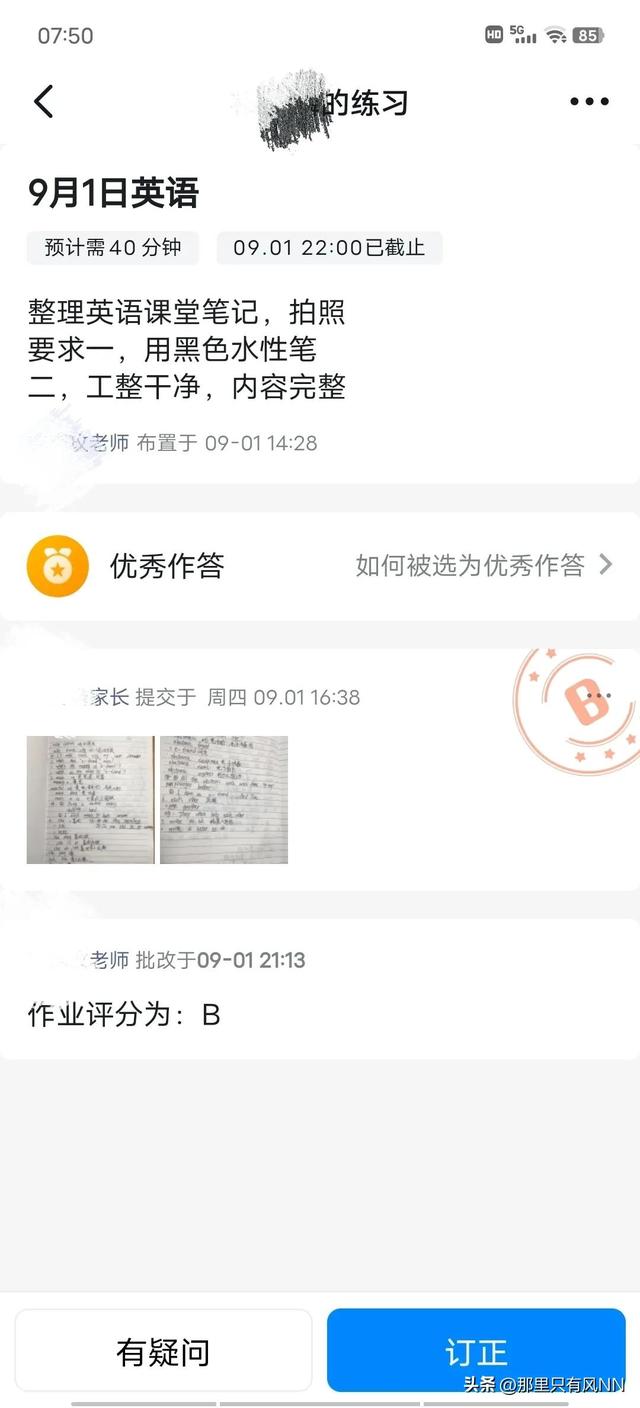640x1408 pixels.
Task: Go back using the top-left arrow
Action: click(43, 102)
